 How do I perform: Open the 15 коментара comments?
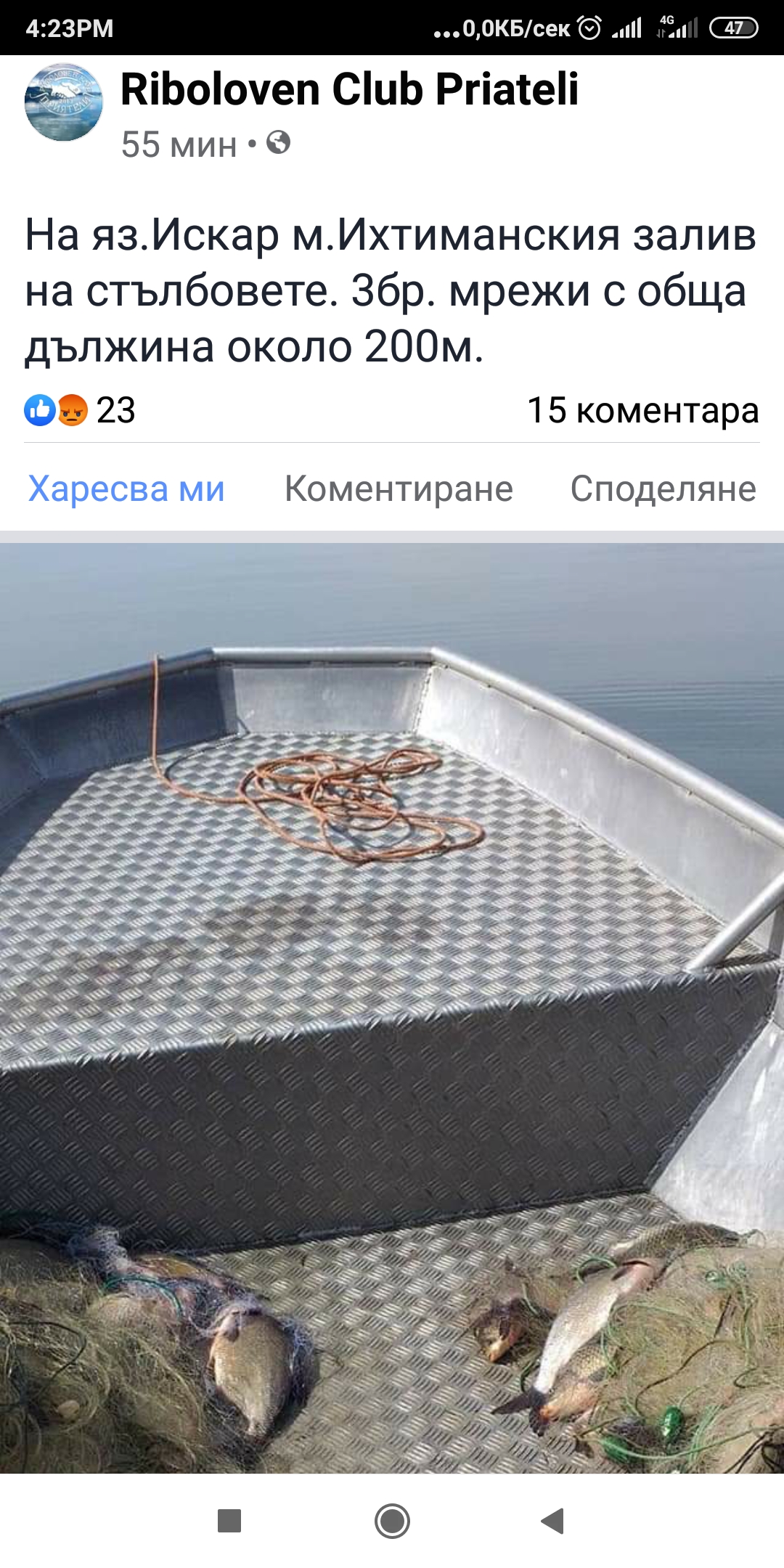tap(642, 410)
